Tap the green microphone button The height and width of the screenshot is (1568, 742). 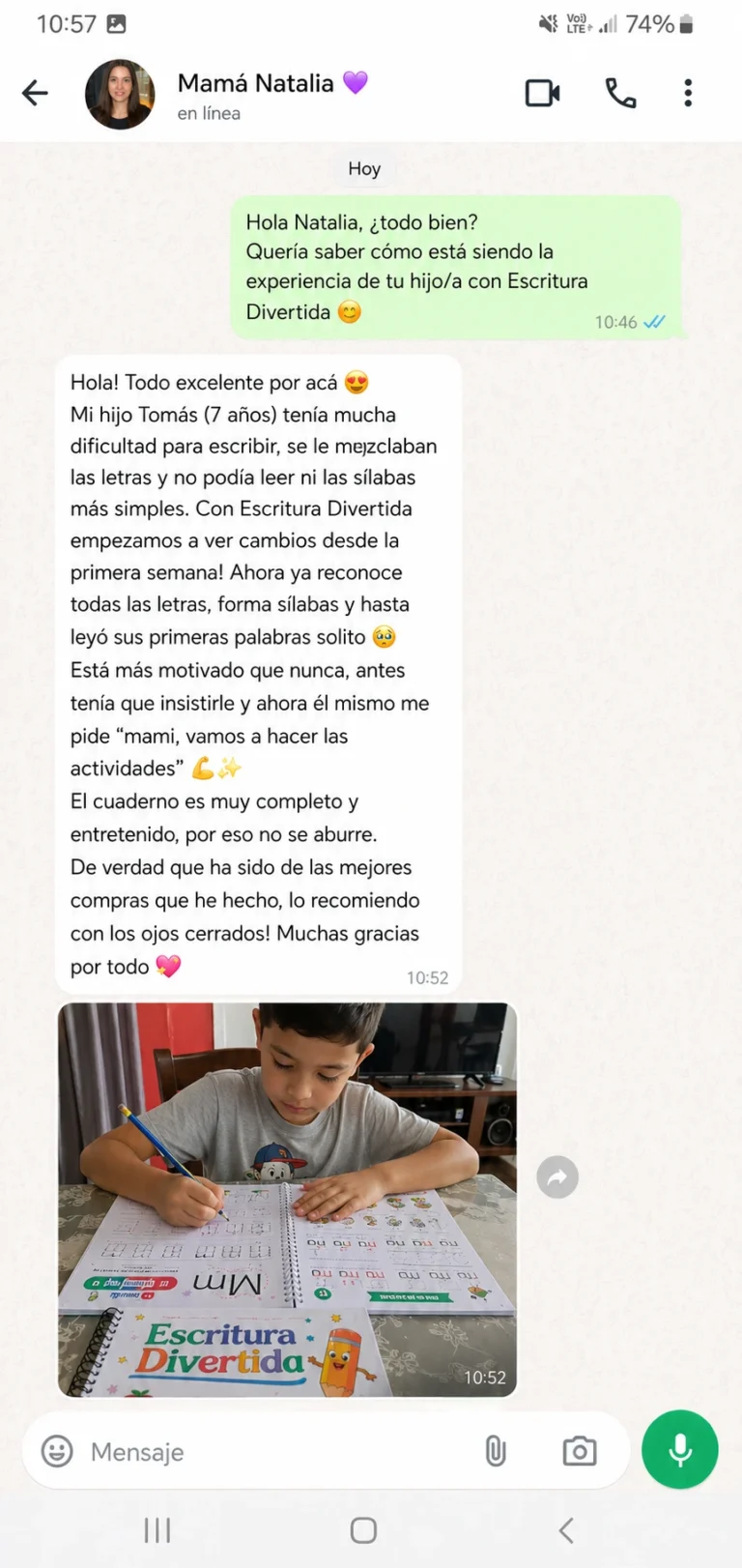680,1450
